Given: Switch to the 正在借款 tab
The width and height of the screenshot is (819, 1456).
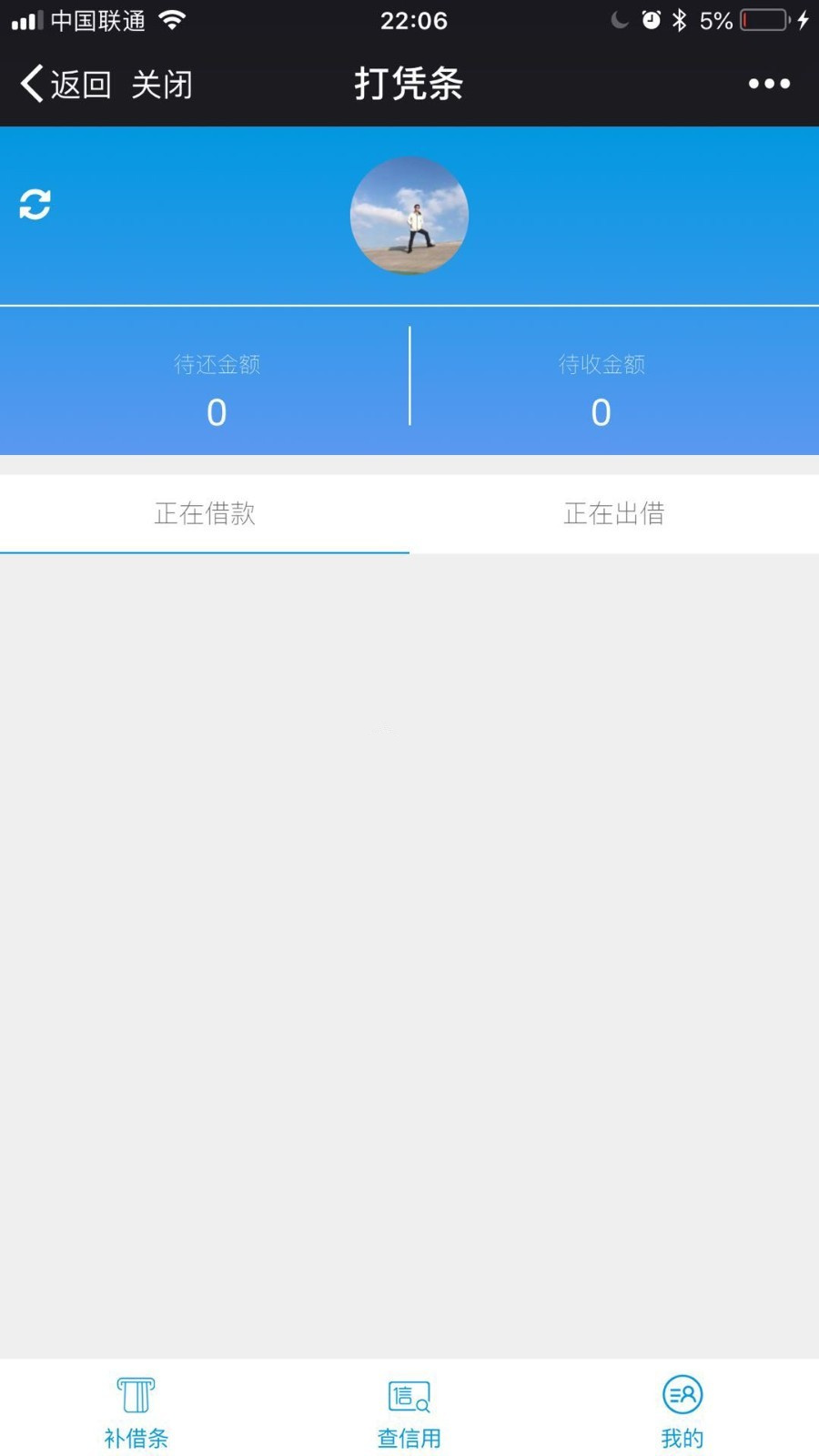Looking at the screenshot, I should pyautogui.click(x=205, y=513).
